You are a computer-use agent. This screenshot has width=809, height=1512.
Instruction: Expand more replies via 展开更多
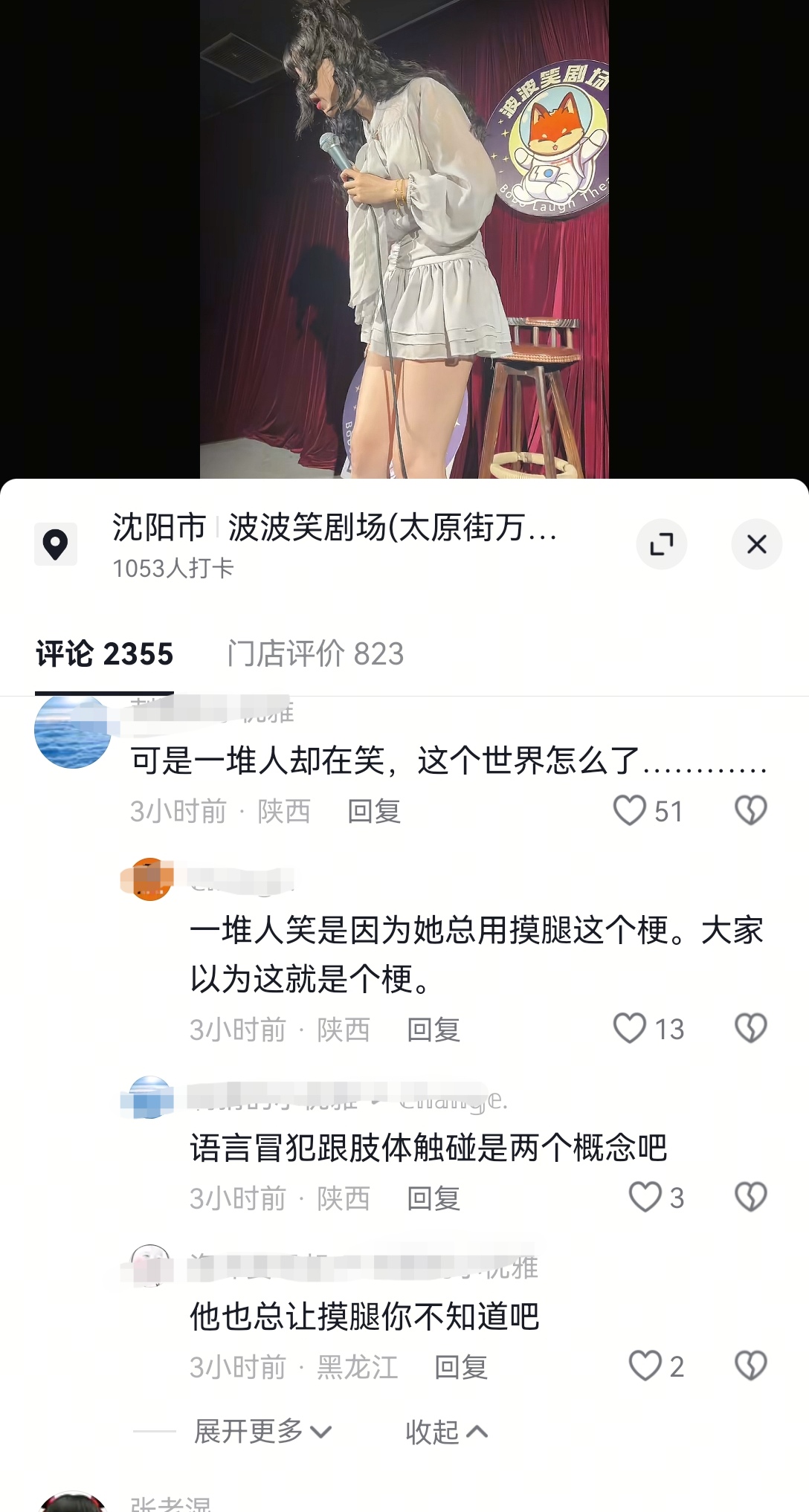tap(262, 1431)
